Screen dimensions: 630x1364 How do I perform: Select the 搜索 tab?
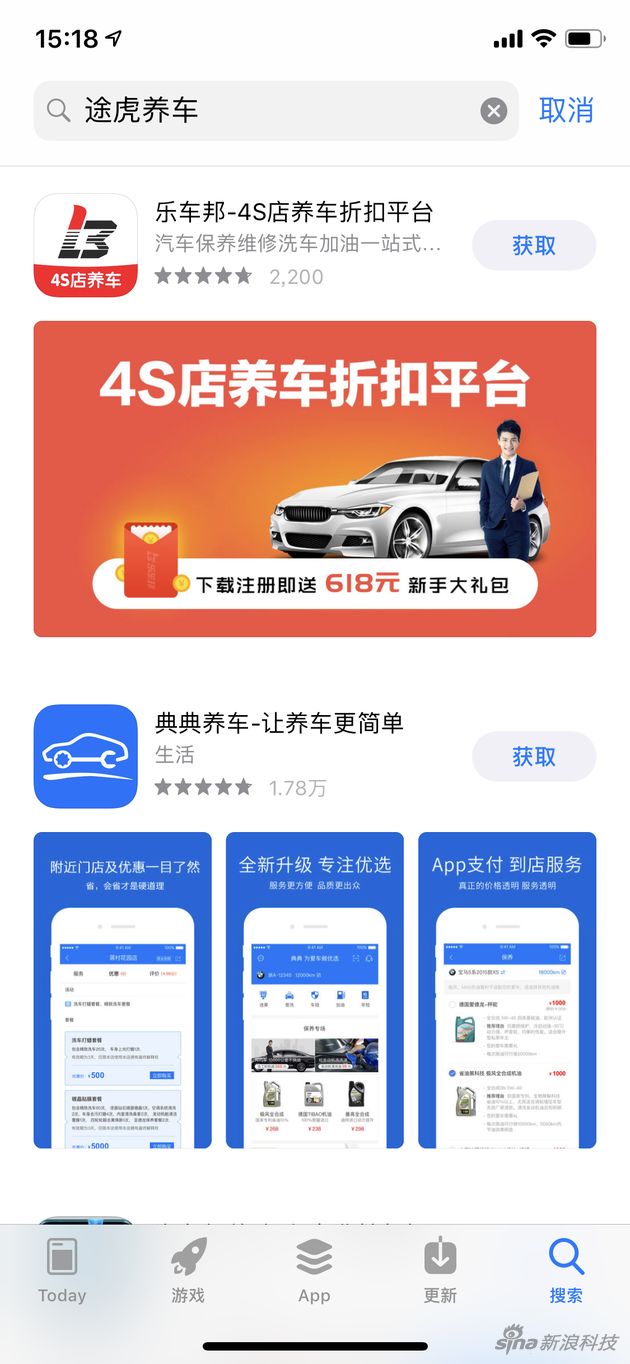(x=566, y=1270)
